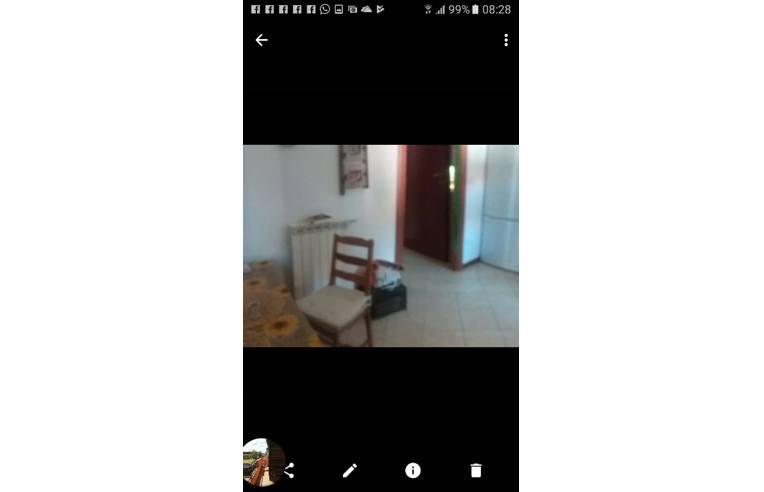Open the three-dot overflow menu
This screenshot has width=764, height=492.
tap(506, 40)
